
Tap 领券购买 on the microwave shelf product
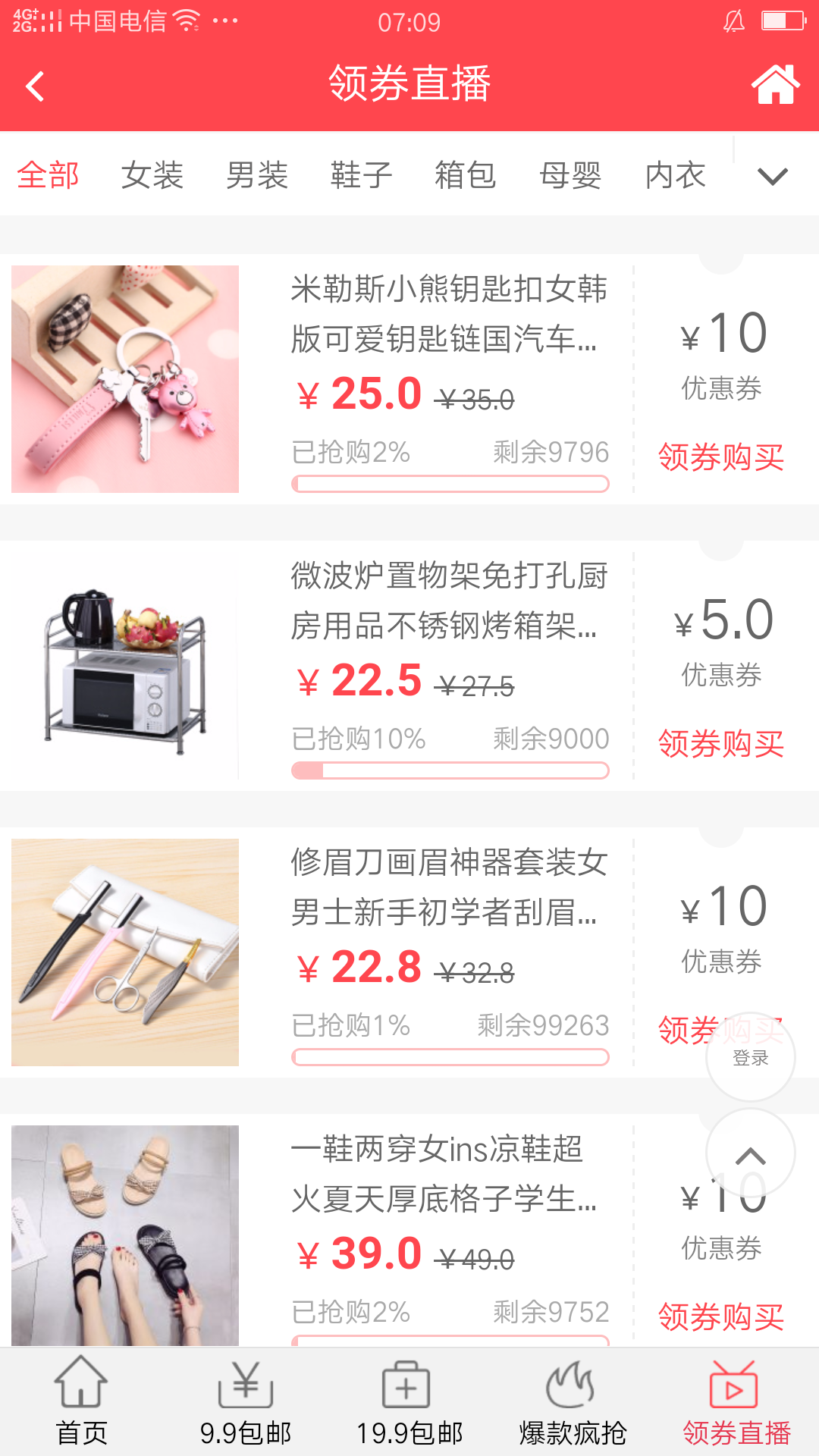point(721,744)
